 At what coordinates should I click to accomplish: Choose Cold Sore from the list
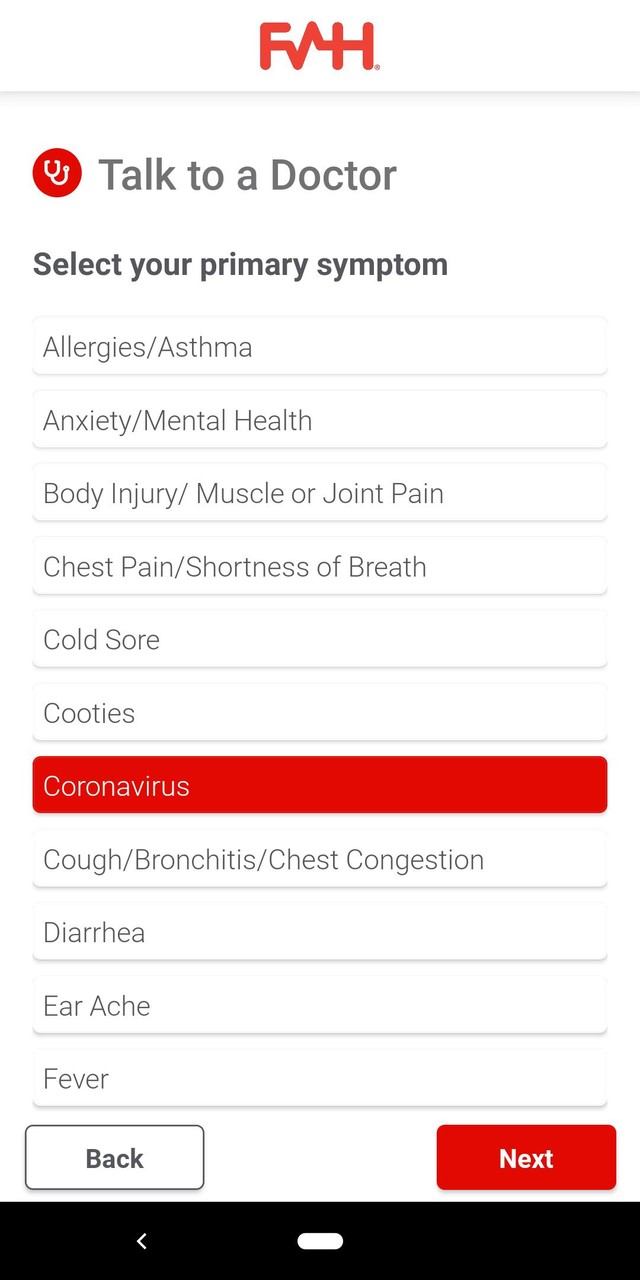pyautogui.click(x=320, y=639)
